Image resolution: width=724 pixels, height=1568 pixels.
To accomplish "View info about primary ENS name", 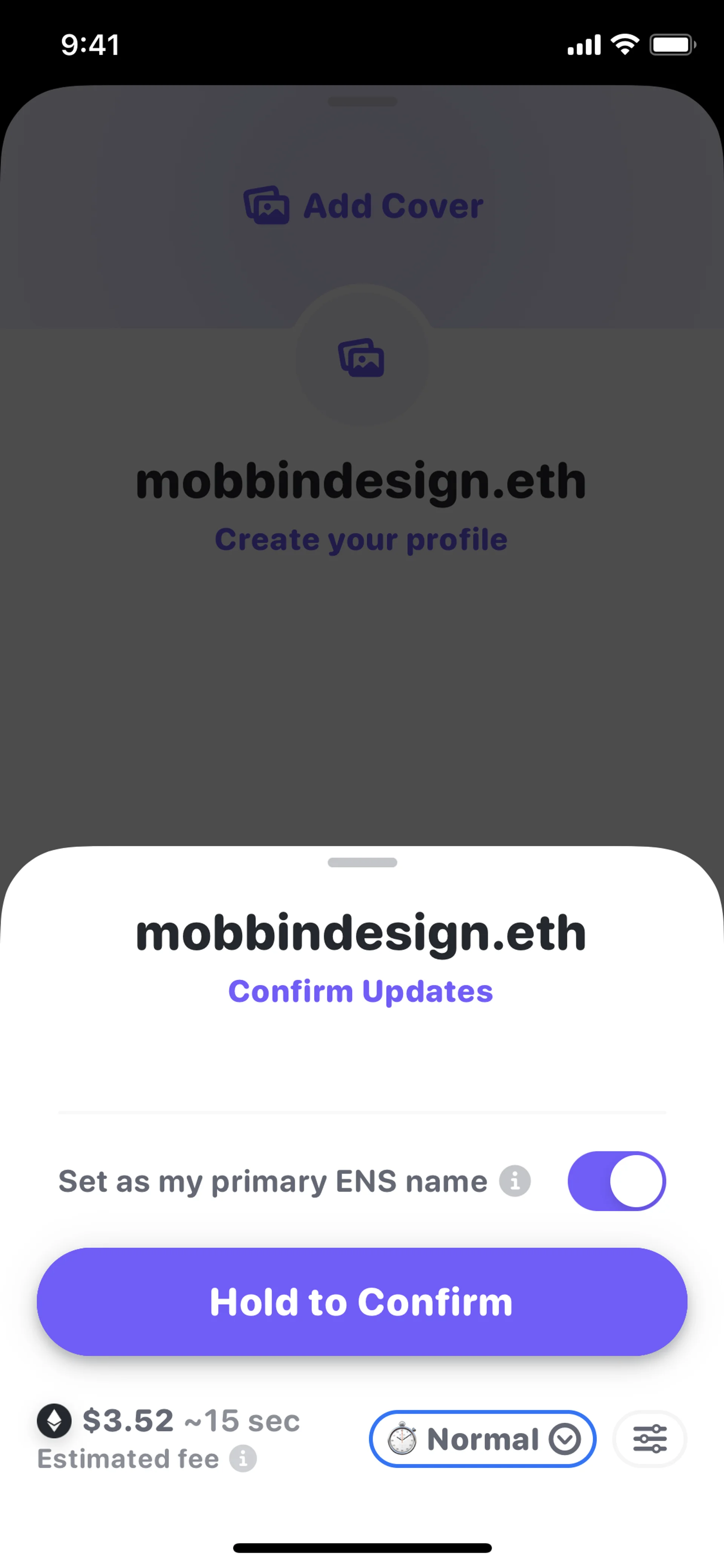I will [515, 1181].
